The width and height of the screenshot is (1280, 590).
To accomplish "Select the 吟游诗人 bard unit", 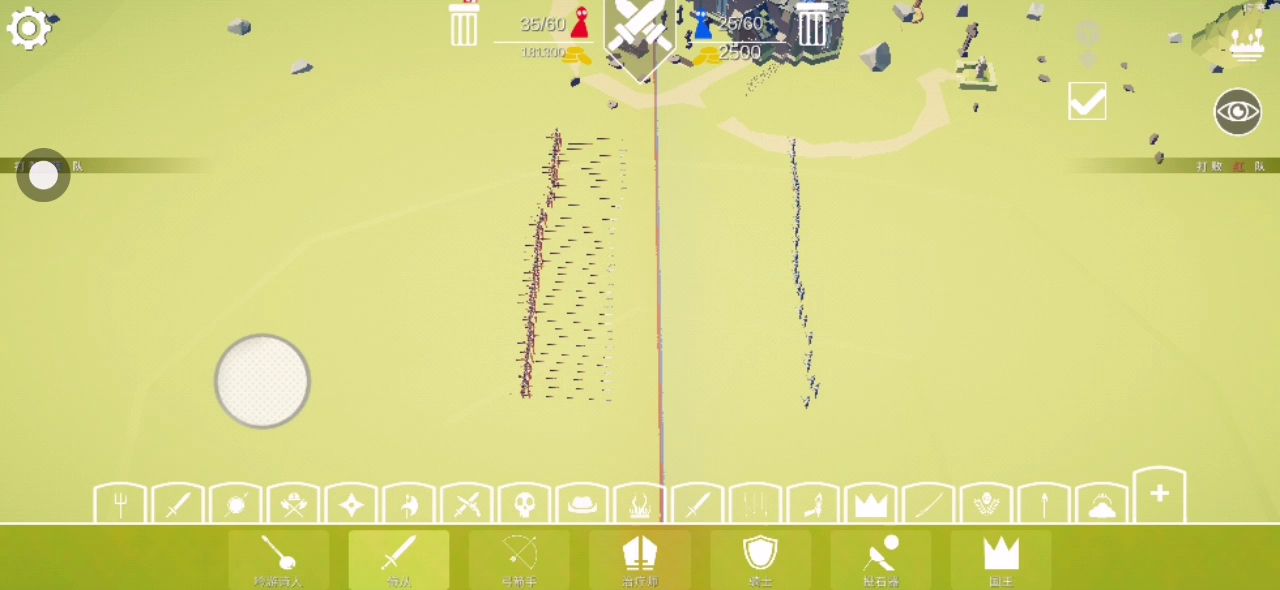I will (x=278, y=560).
